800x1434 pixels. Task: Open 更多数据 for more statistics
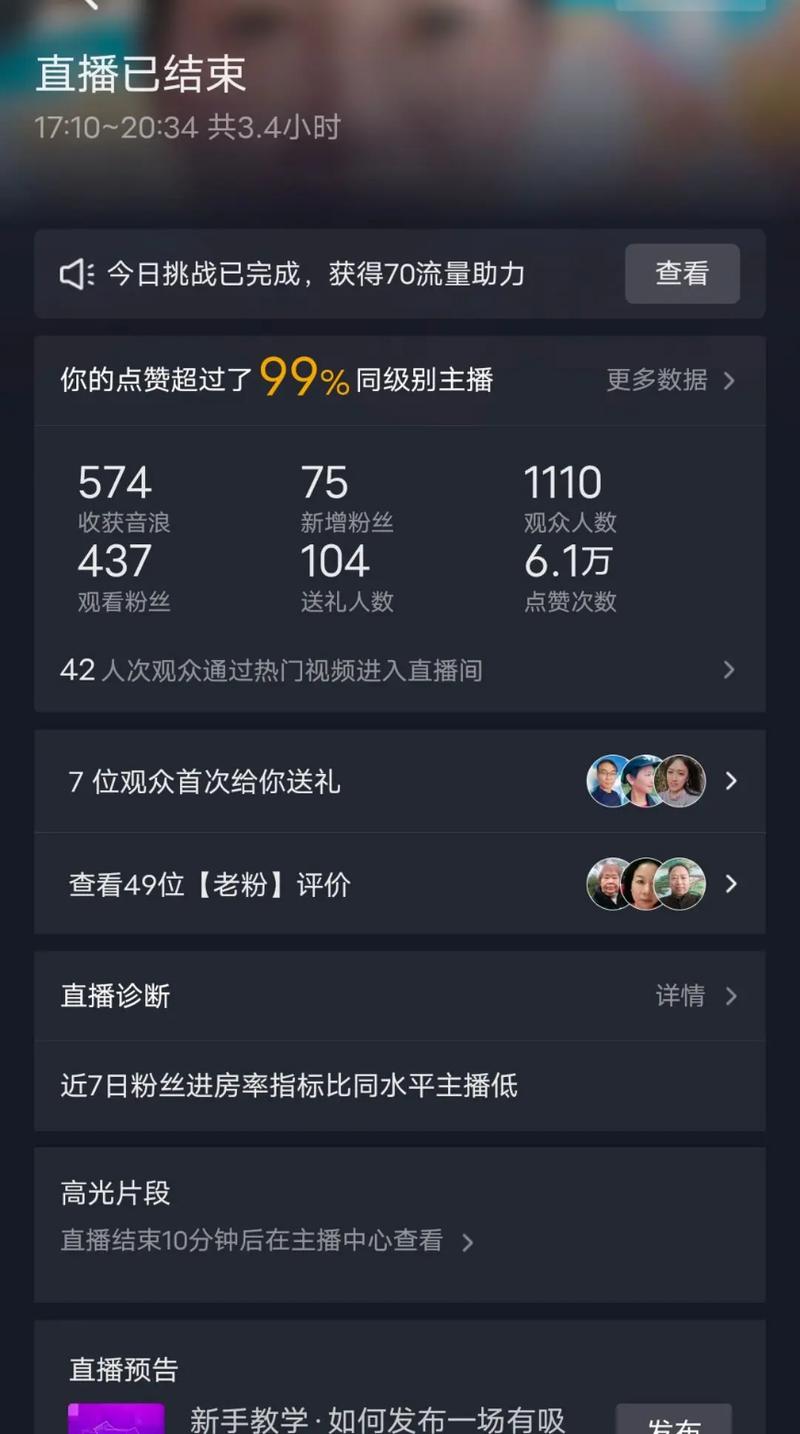(x=670, y=380)
